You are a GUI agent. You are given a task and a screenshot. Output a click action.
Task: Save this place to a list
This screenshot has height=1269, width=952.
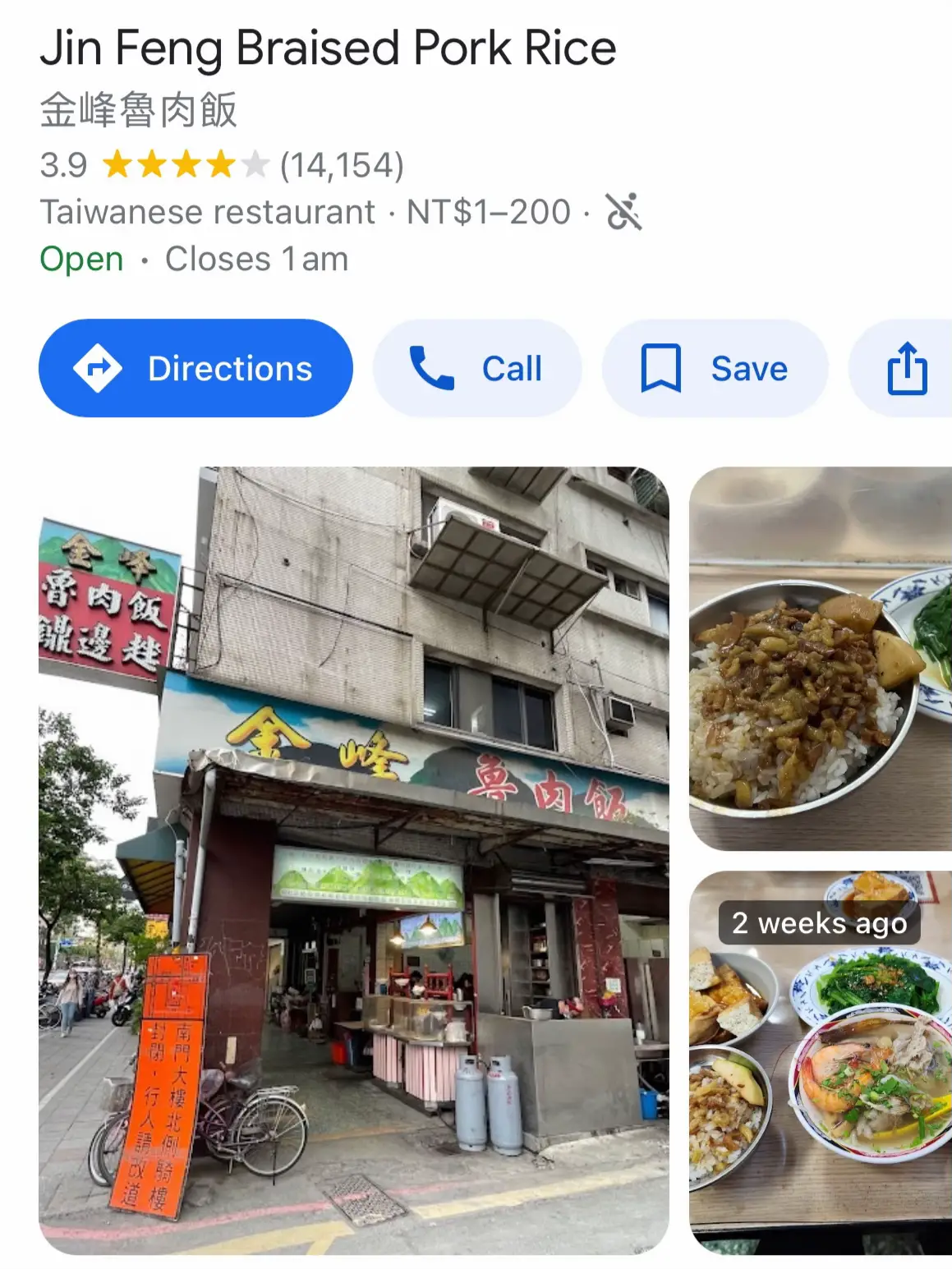pyautogui.click(x=714, y=369)
